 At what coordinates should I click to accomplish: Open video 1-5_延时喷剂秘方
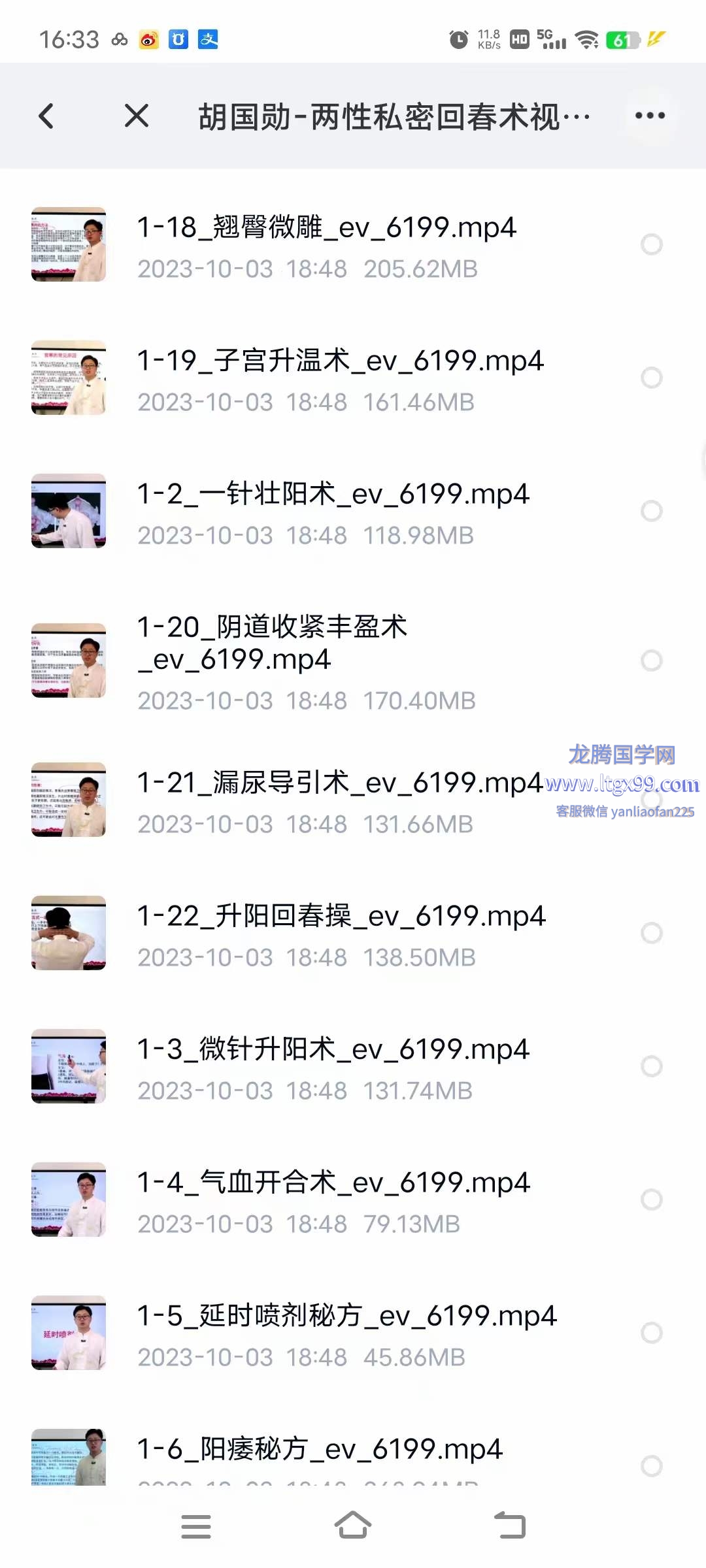pyautogui.click(x=346, y=1316)
